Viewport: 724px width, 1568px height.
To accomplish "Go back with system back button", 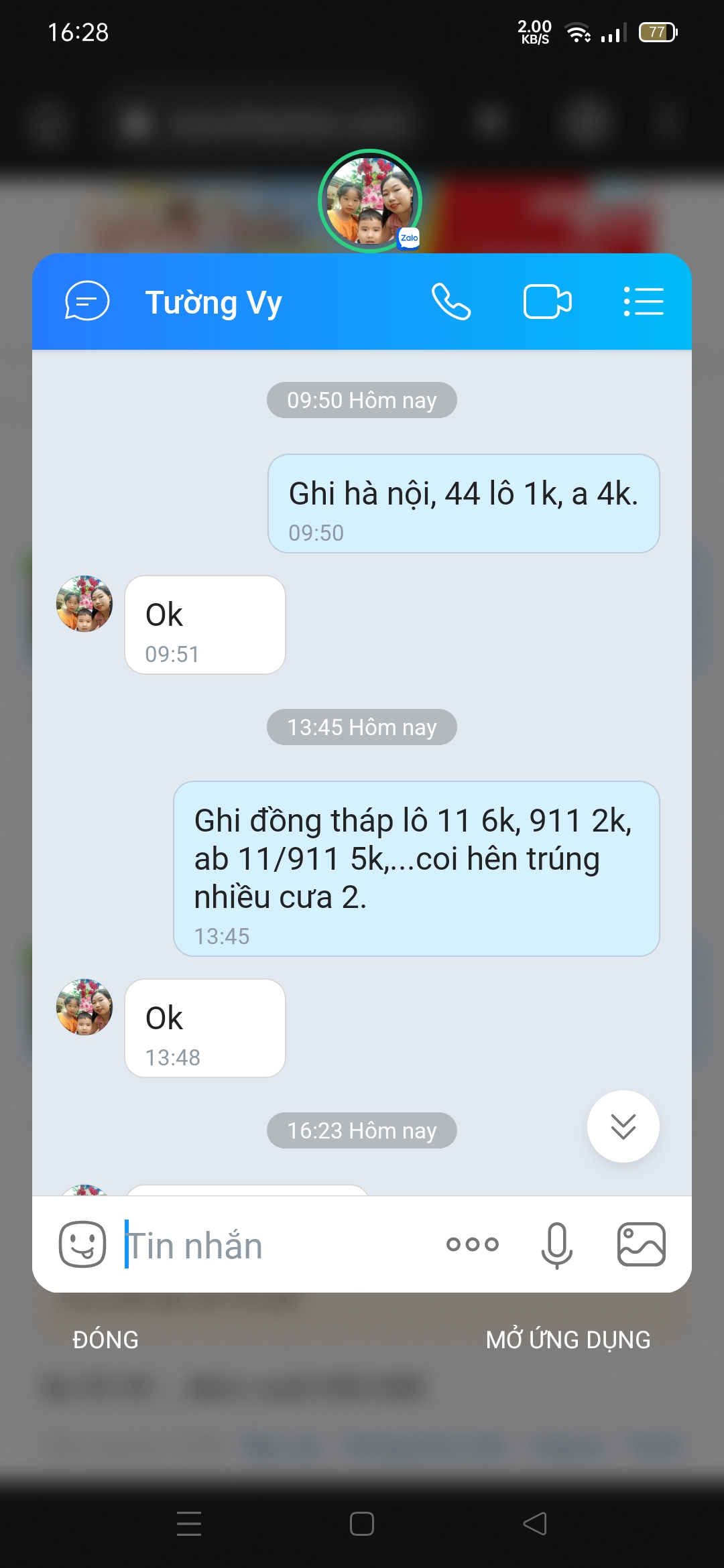I will pos(535,1524).
